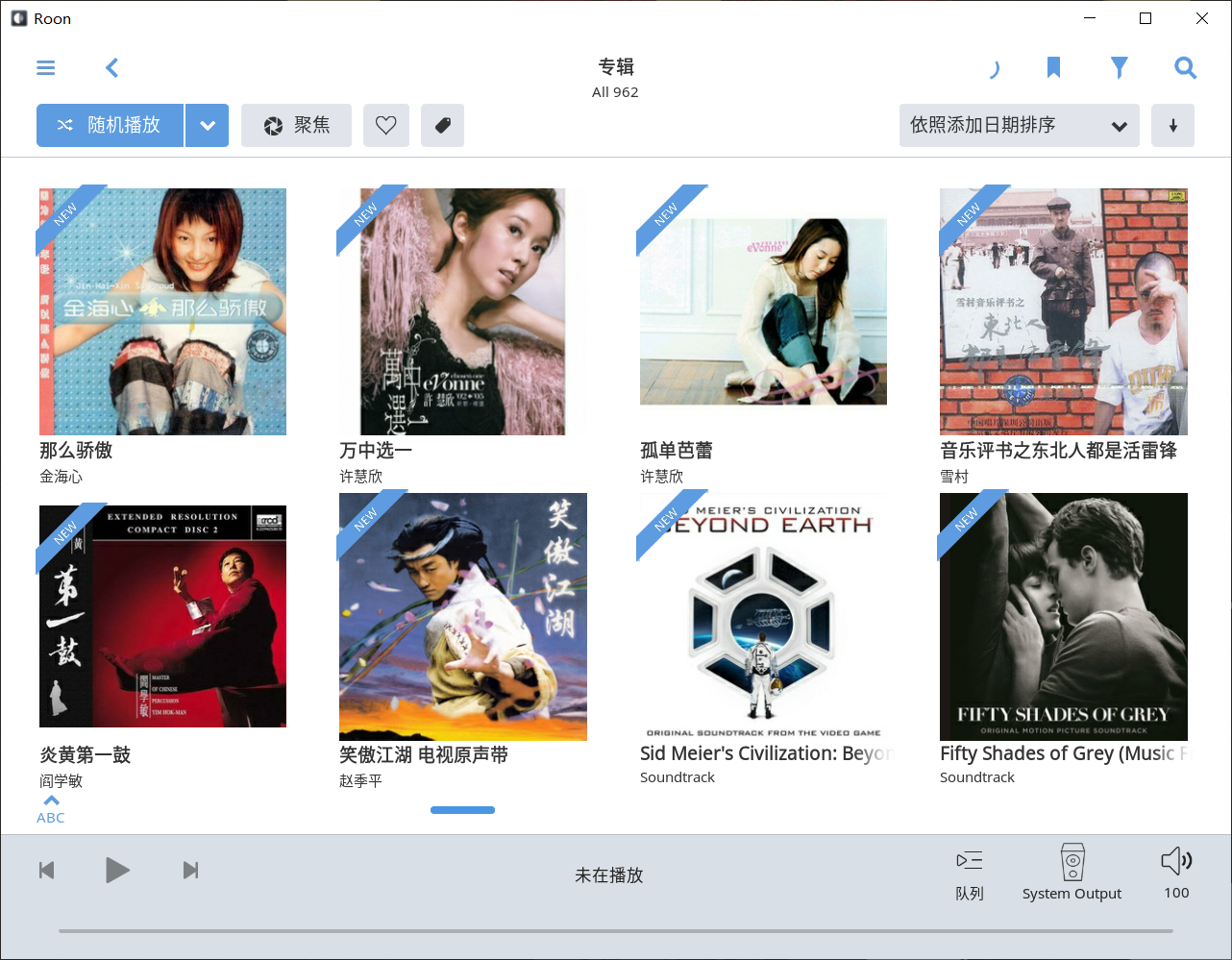Go back with the arrow
The width and height of the screenshot is (1232, 960).
click(x=111, y=67)
